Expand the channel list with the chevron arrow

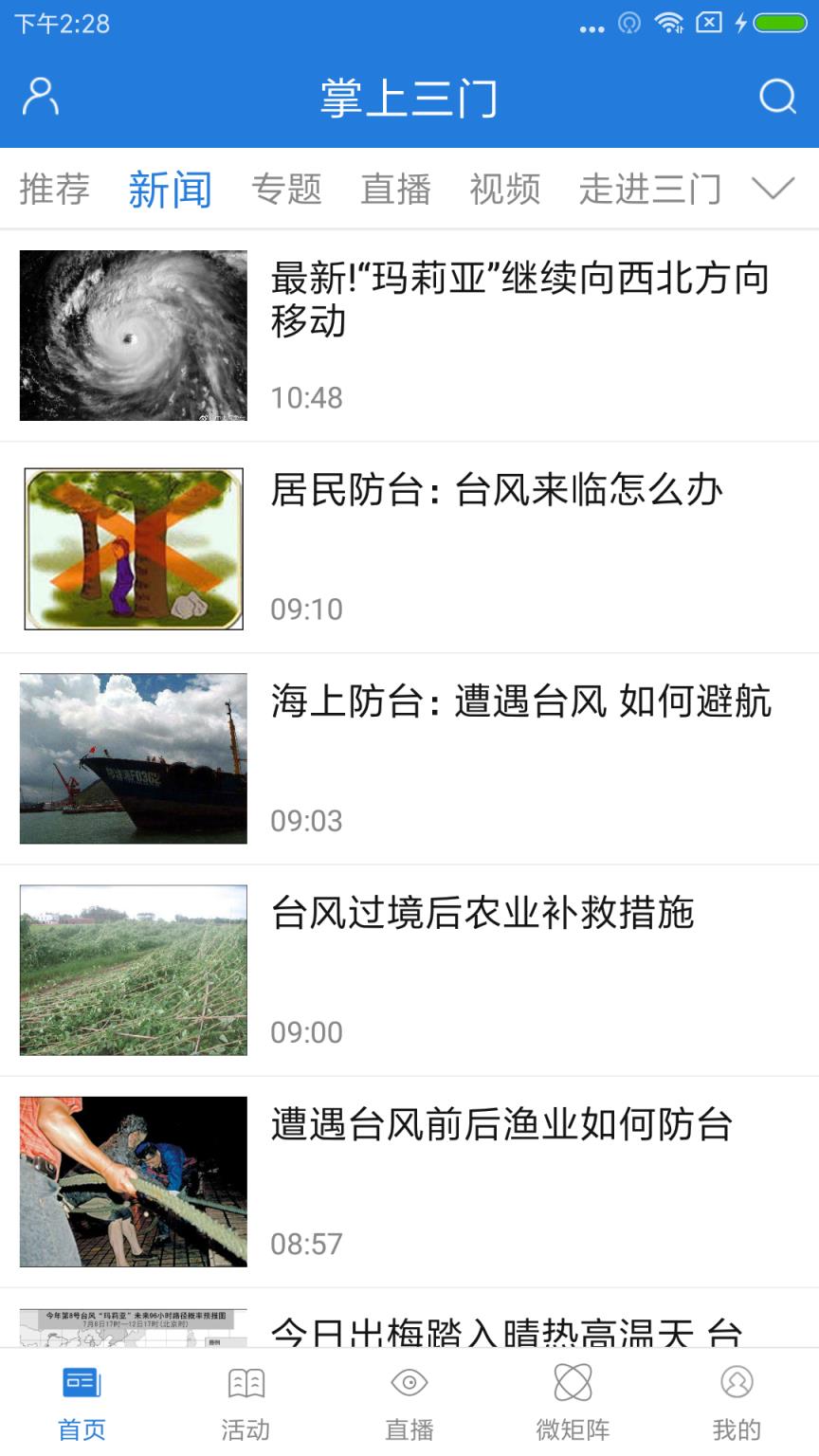[x=772, y=188]
